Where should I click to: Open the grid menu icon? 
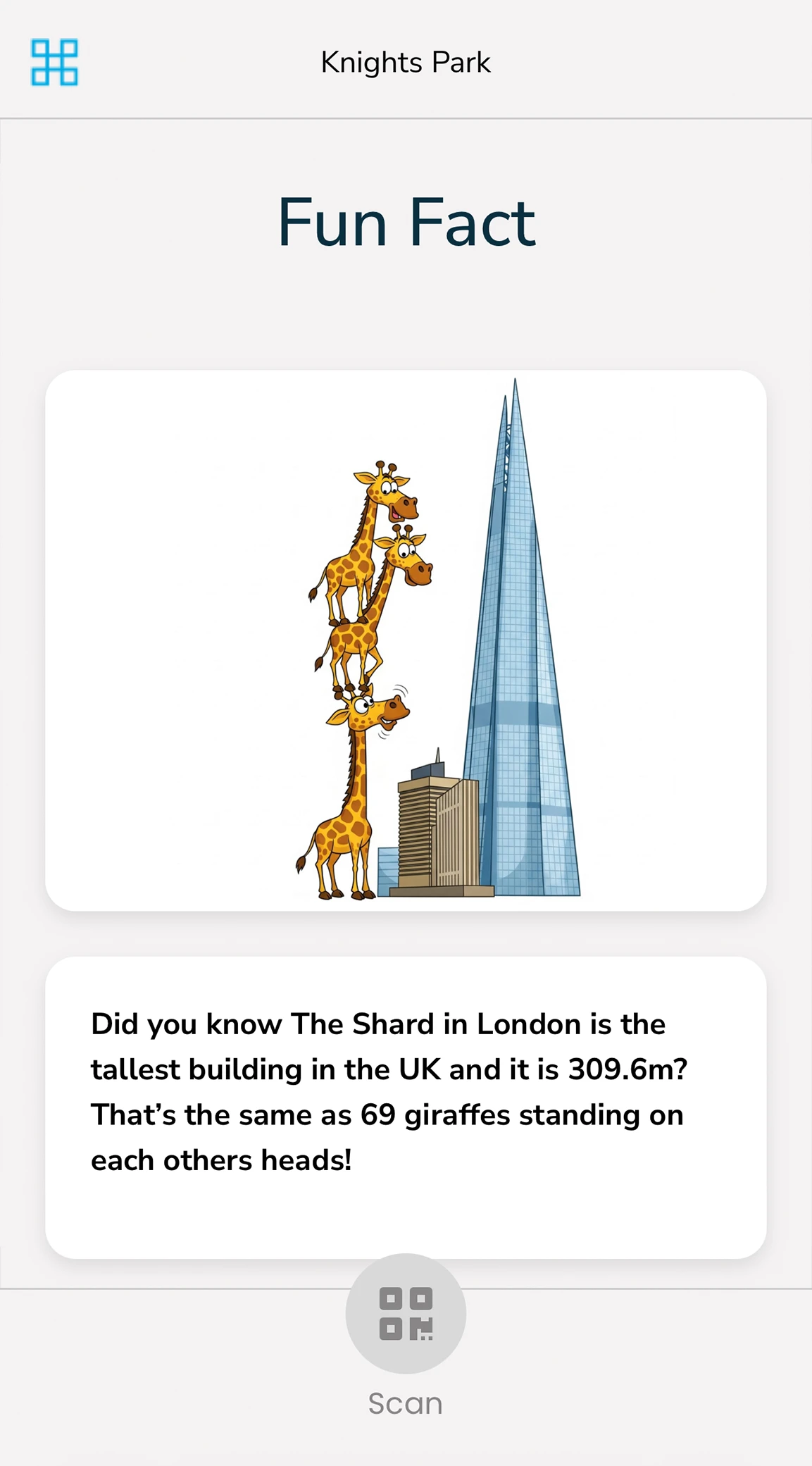coord(54,63)
